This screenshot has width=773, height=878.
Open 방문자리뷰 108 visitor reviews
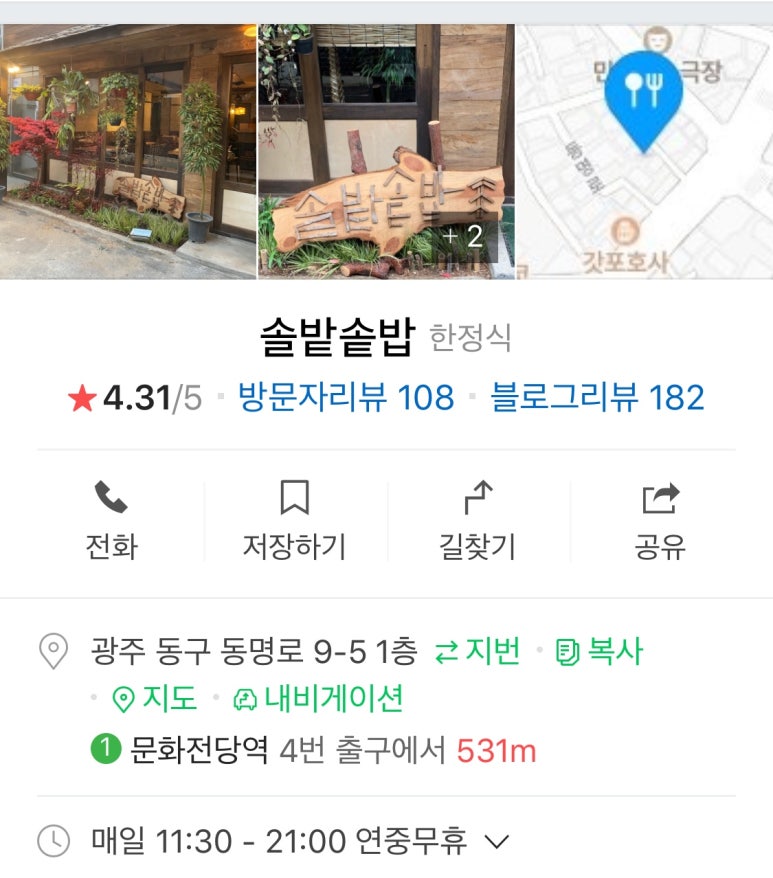345,397
